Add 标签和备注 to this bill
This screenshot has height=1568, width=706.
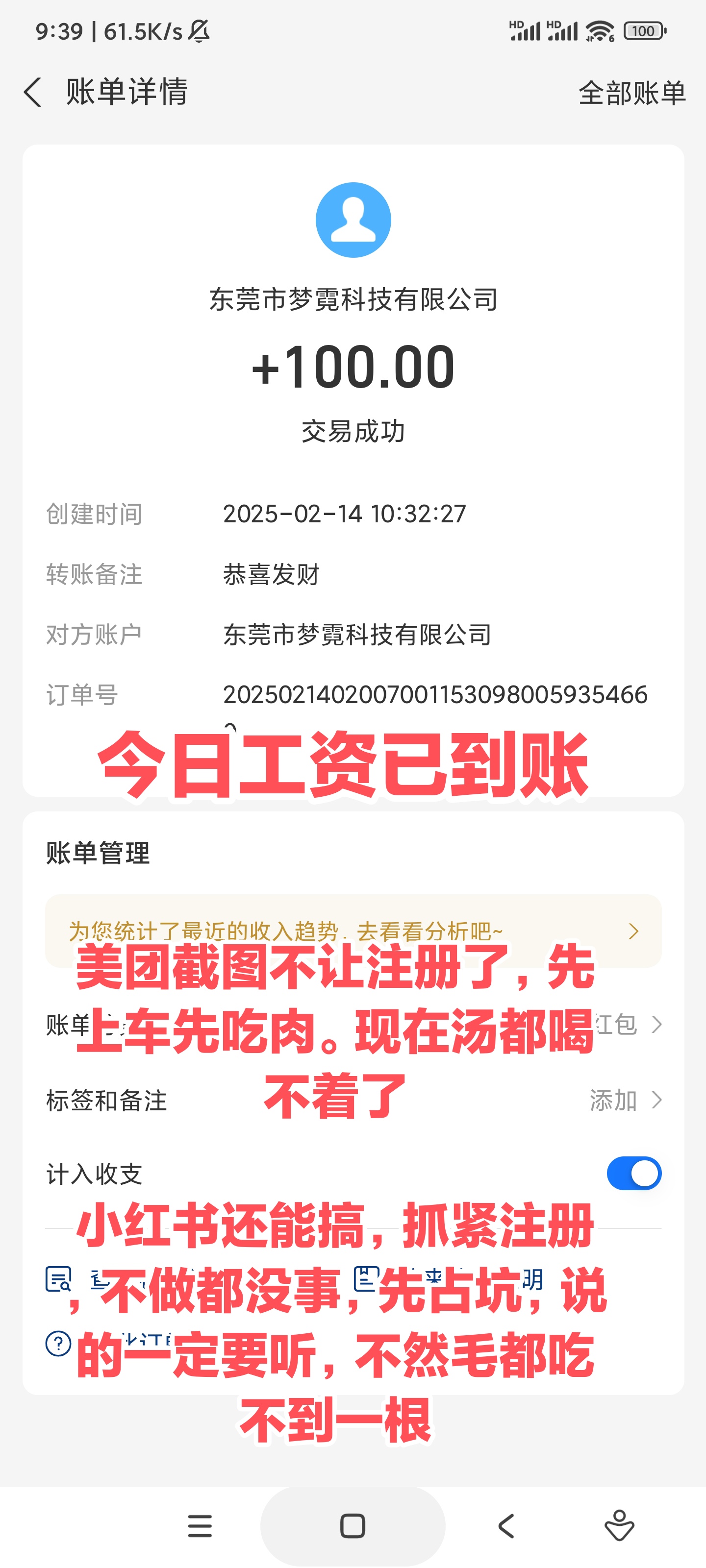[x=353, y=1100]
